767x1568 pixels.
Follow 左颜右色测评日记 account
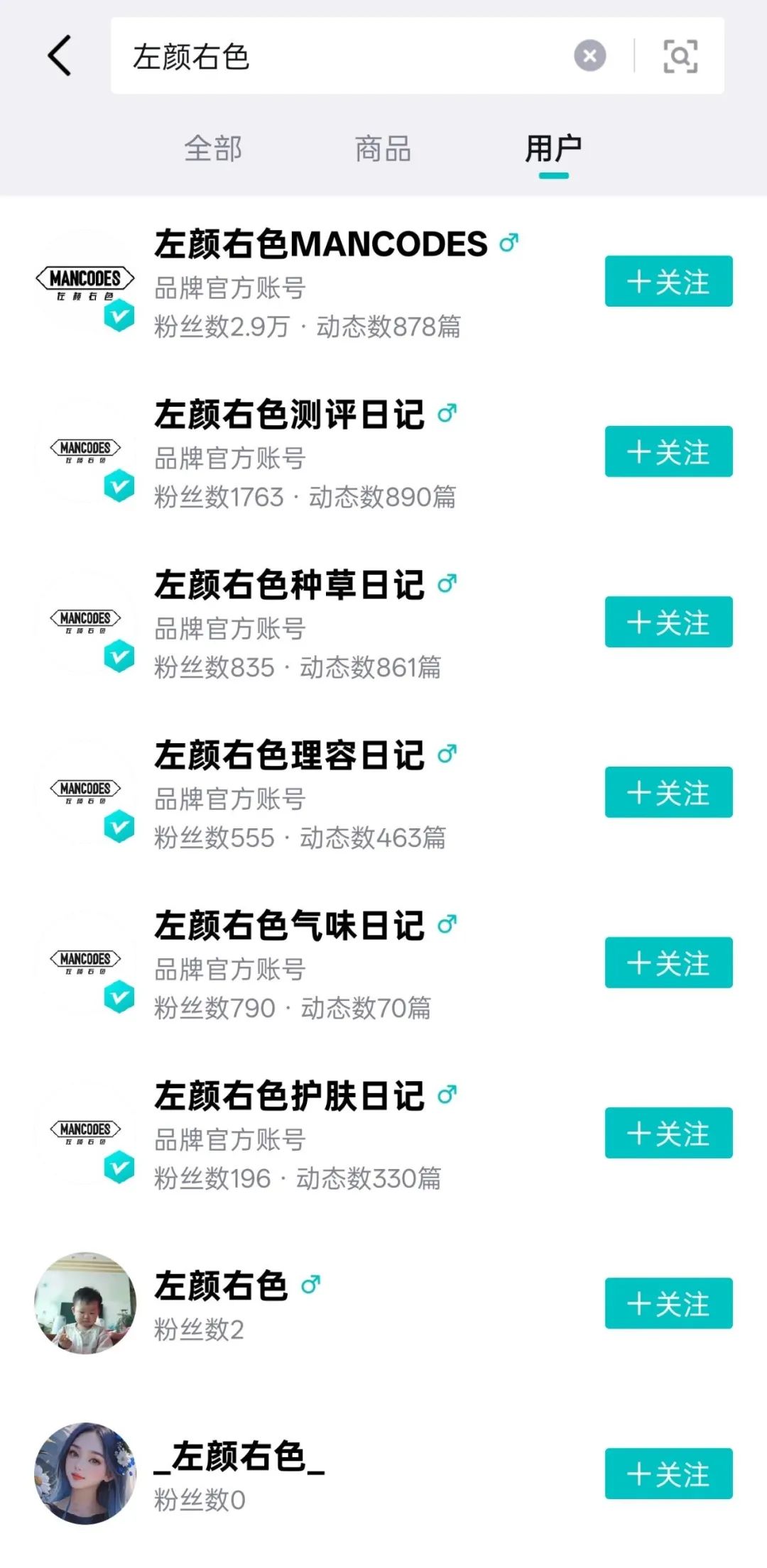click(668, 452)
